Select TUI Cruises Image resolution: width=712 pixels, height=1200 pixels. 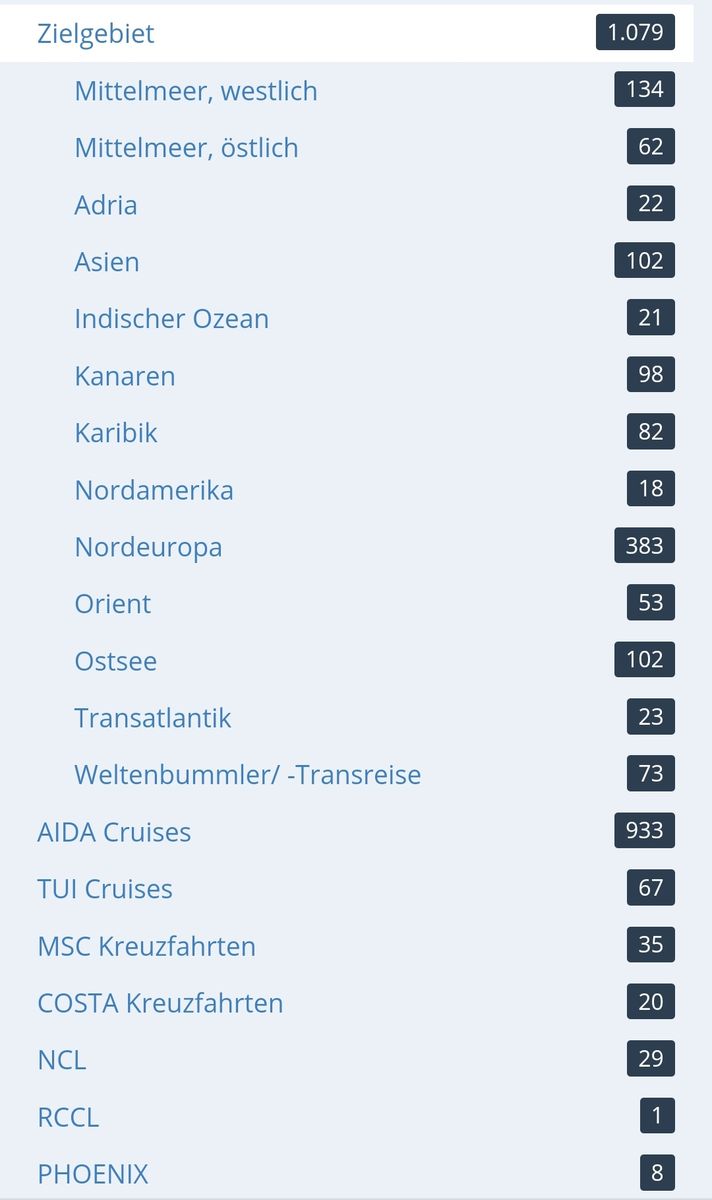pos(105,889)
